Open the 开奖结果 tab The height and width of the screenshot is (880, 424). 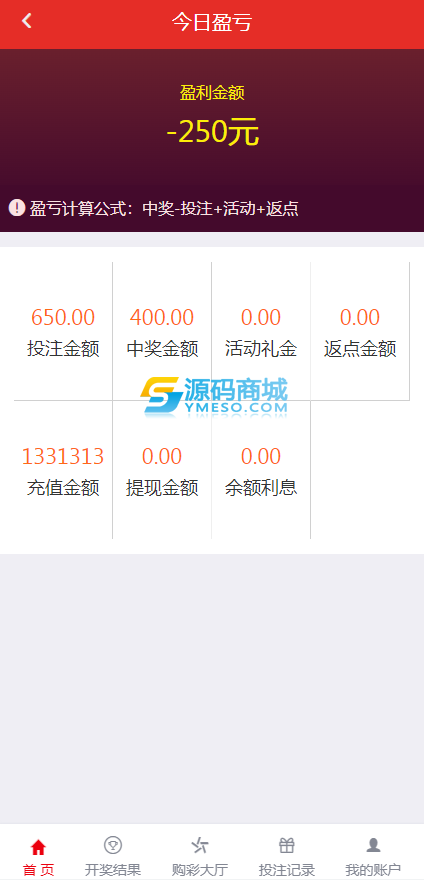[113, 856]
